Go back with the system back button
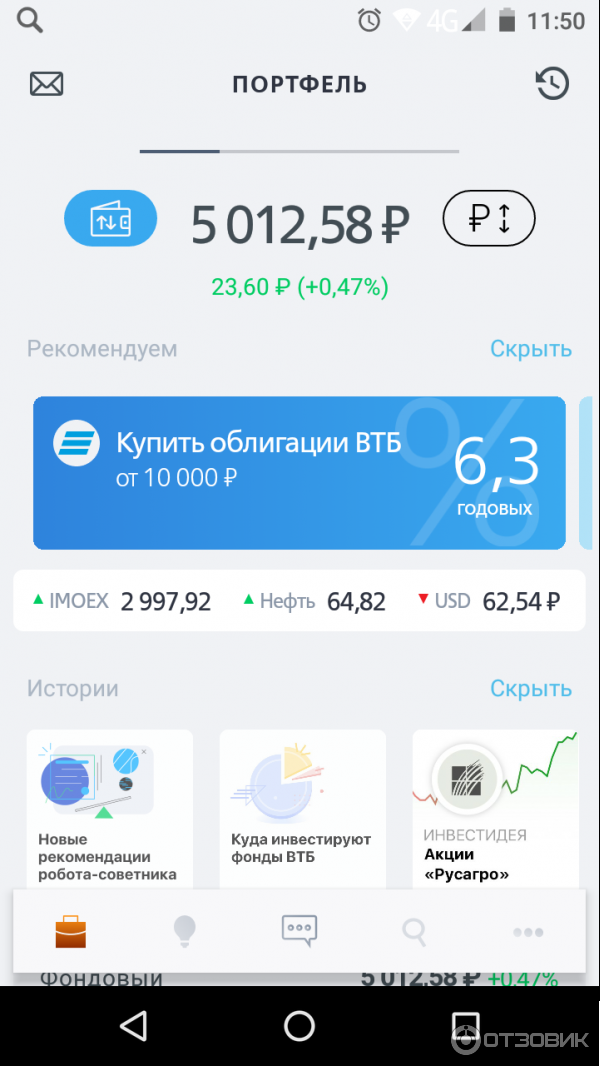The image size is (600, 1066). point(133,1026)
